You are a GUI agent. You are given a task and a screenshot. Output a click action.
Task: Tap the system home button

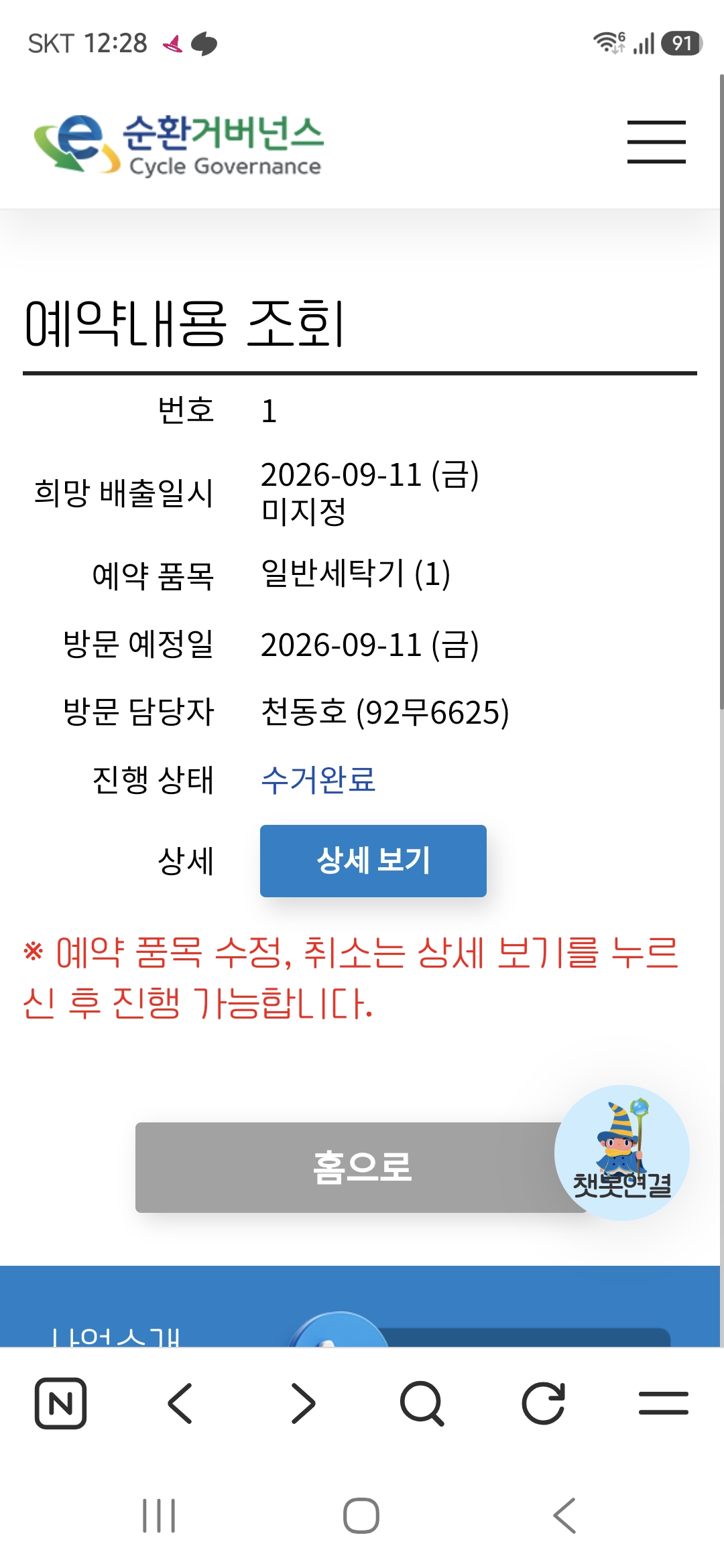click(361, 1516)
